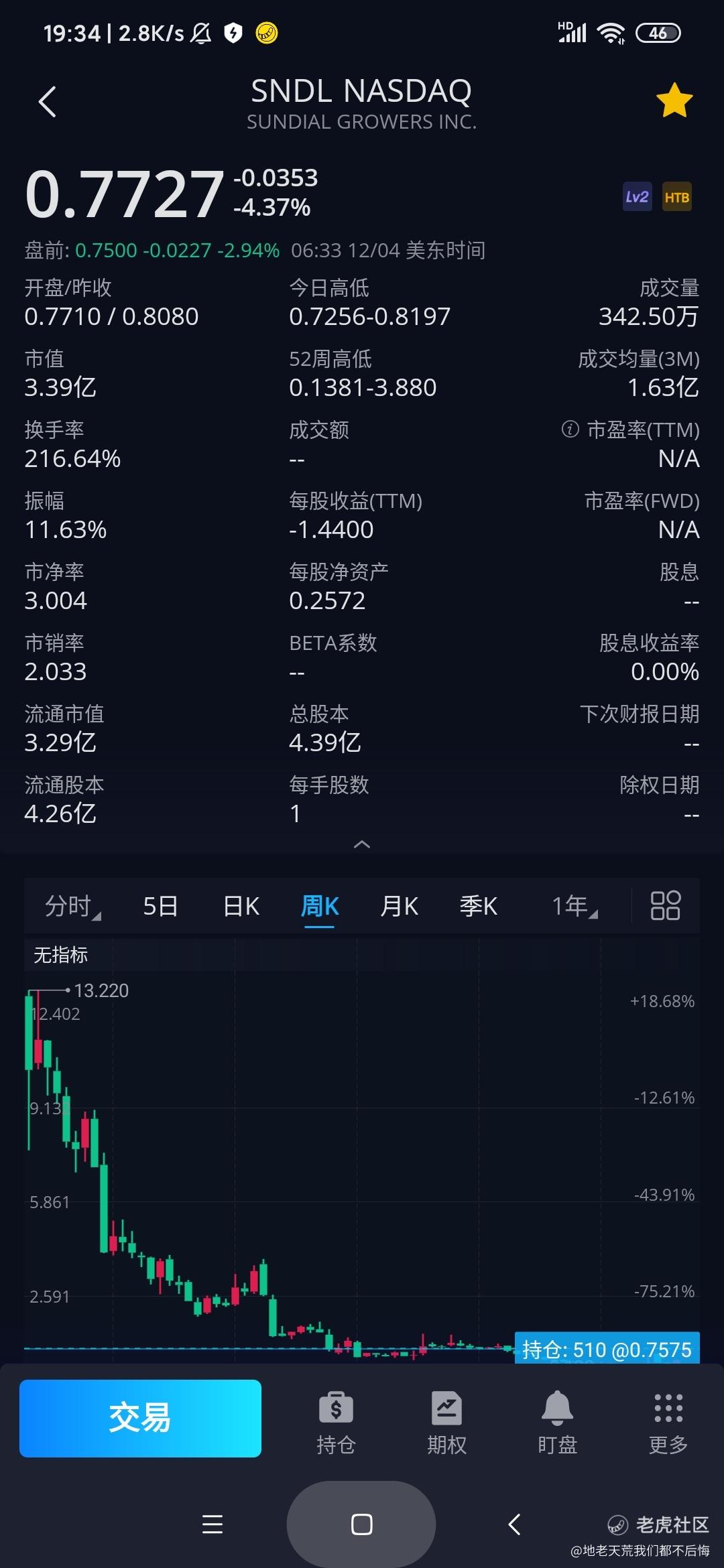Tap the 交易 trade button
This screenshot has height=1568, width=724.
(x=140, y=1418)
